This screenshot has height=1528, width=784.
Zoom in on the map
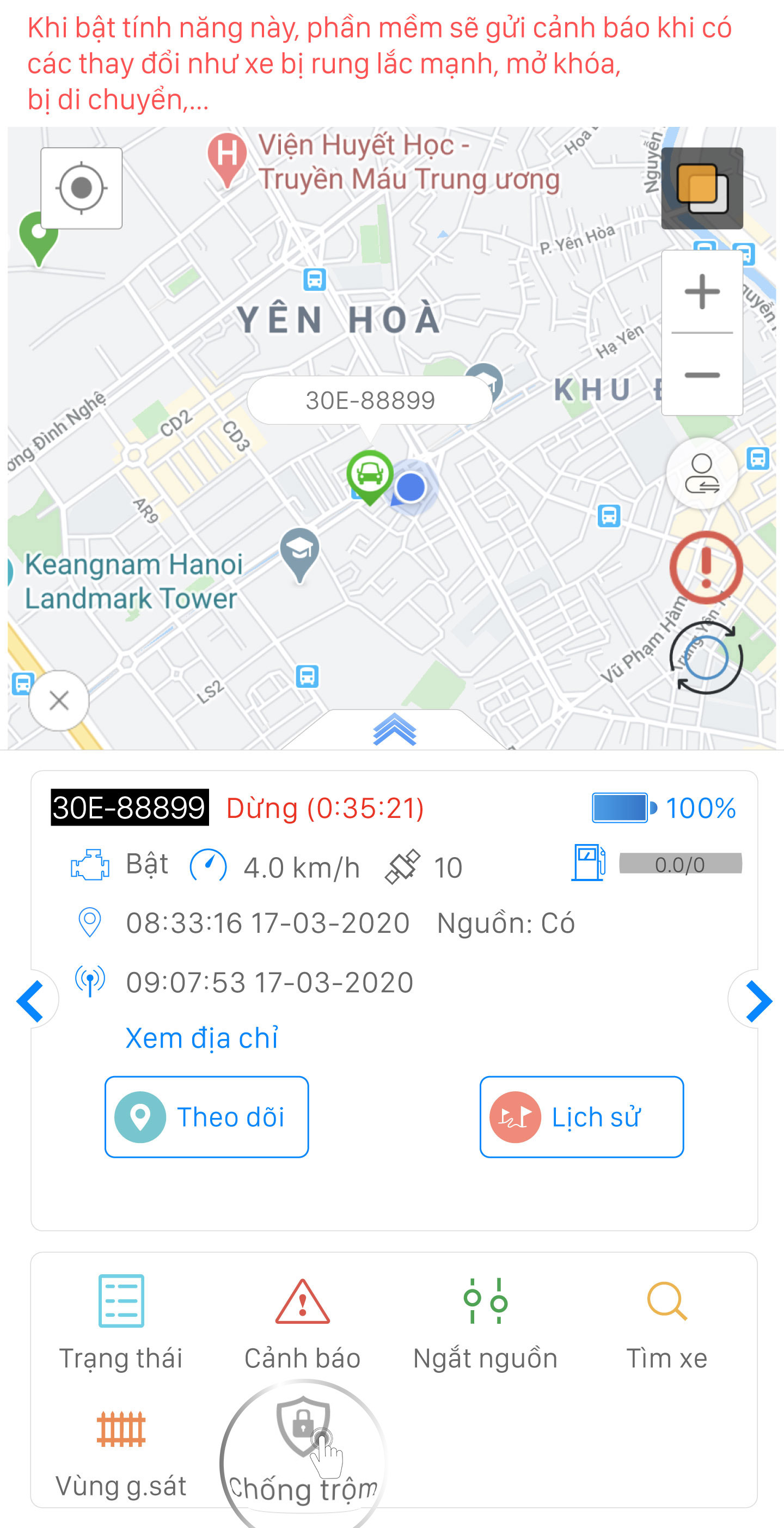pyautogui.click(x=702, y=291)
